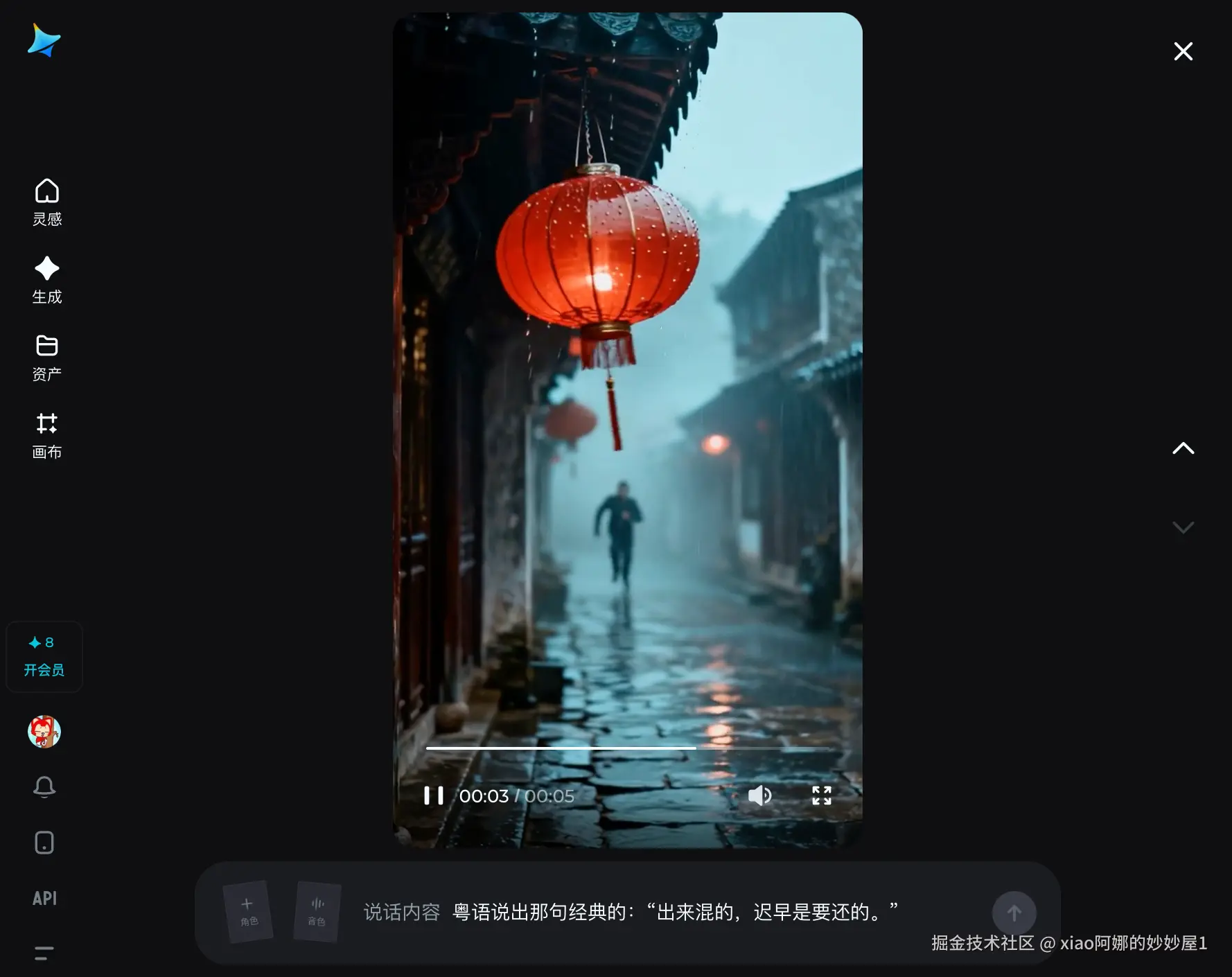Image resolution: width=1232 pixels, height=977 pixels.
Task: Switch to the 生成 section
Action: pos(47,280)
